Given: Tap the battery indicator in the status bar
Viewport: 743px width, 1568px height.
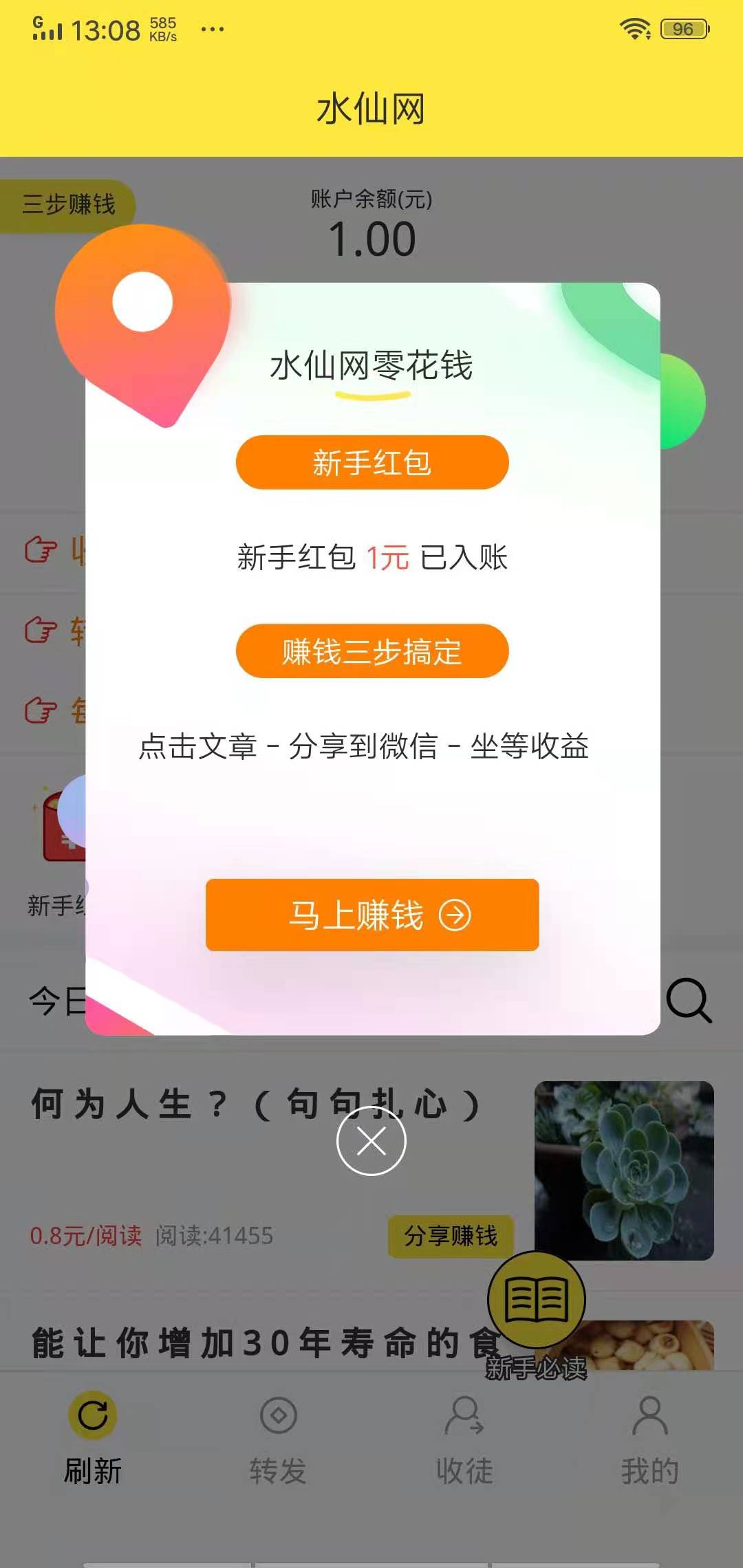Looking at the screenshot, I should [682, 29].
